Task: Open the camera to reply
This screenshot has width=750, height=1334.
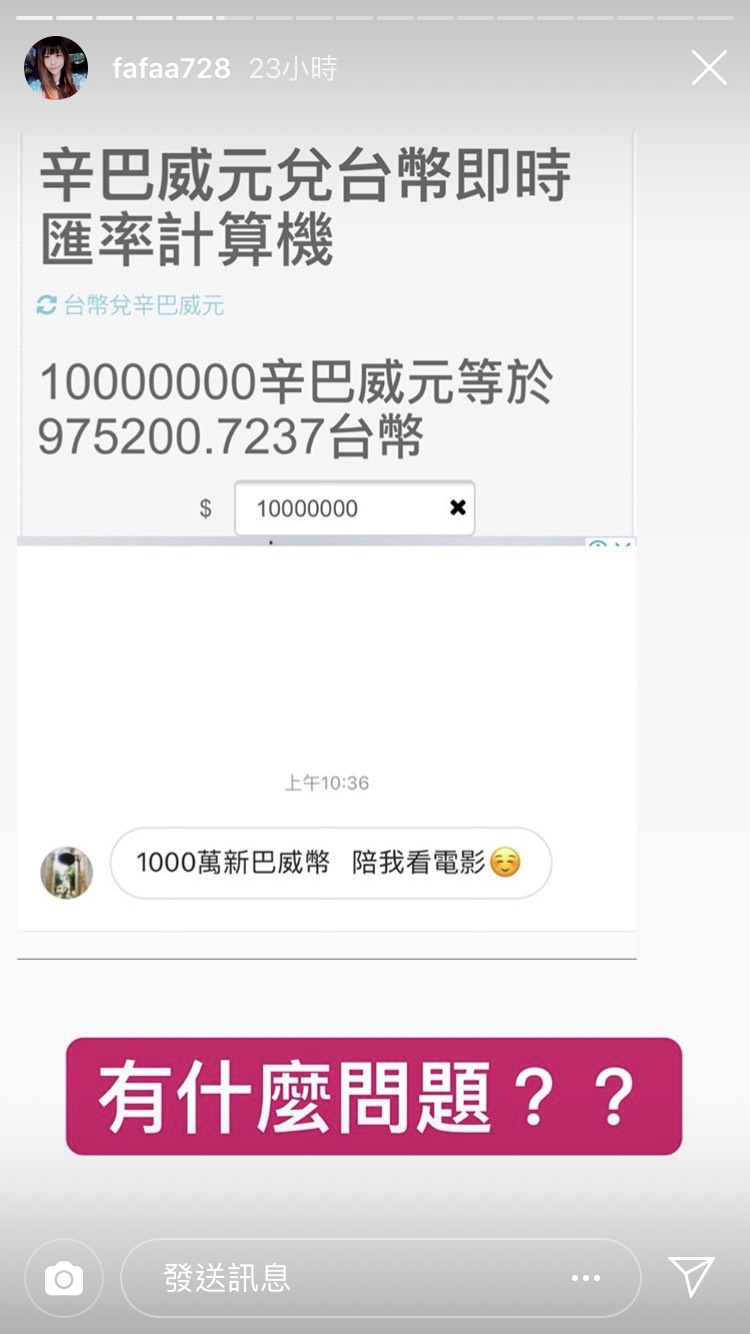Action: click(x=64, y=1278)
